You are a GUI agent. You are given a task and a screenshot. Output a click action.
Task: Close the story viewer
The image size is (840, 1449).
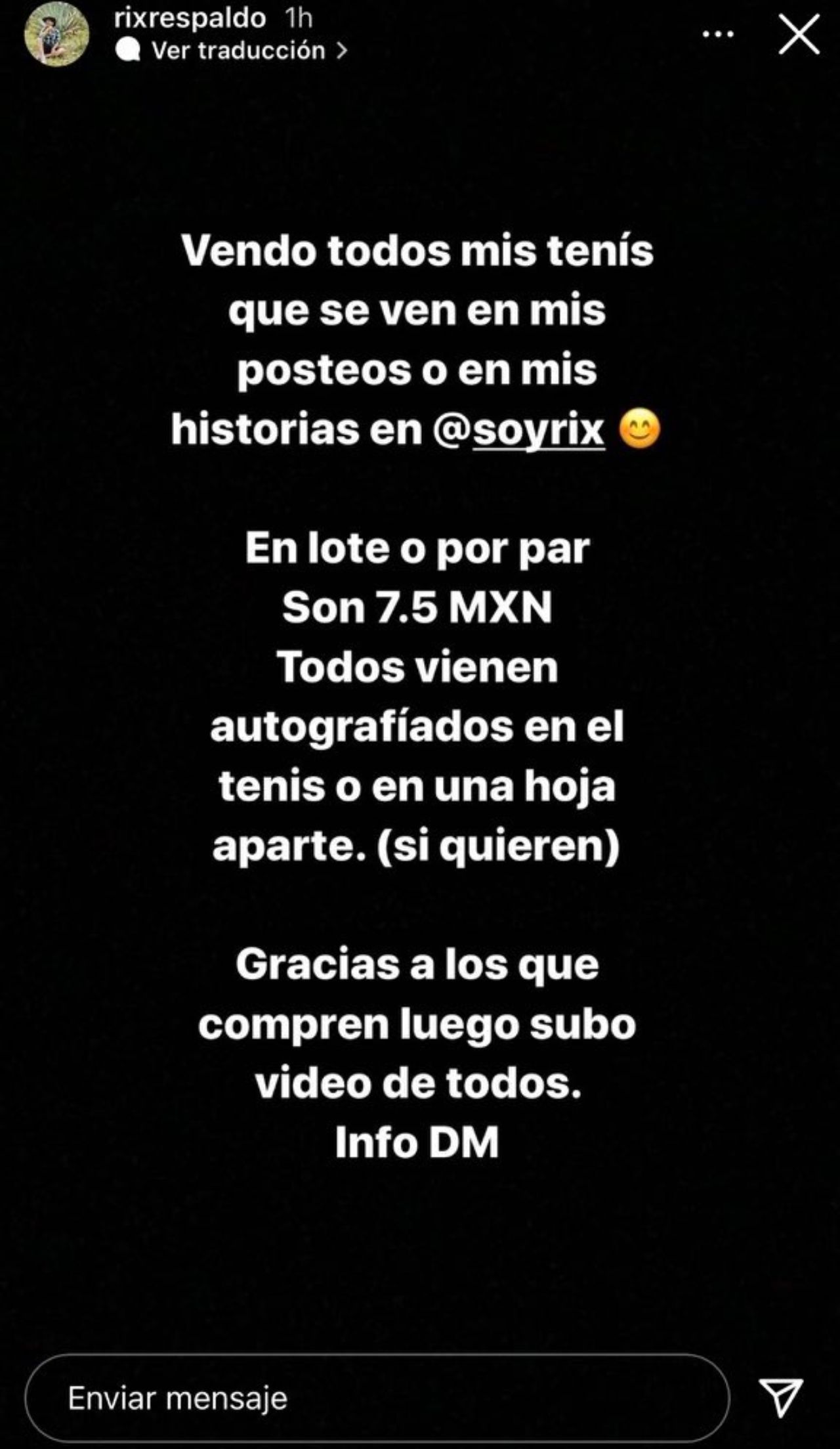click(x=799, y=35)
